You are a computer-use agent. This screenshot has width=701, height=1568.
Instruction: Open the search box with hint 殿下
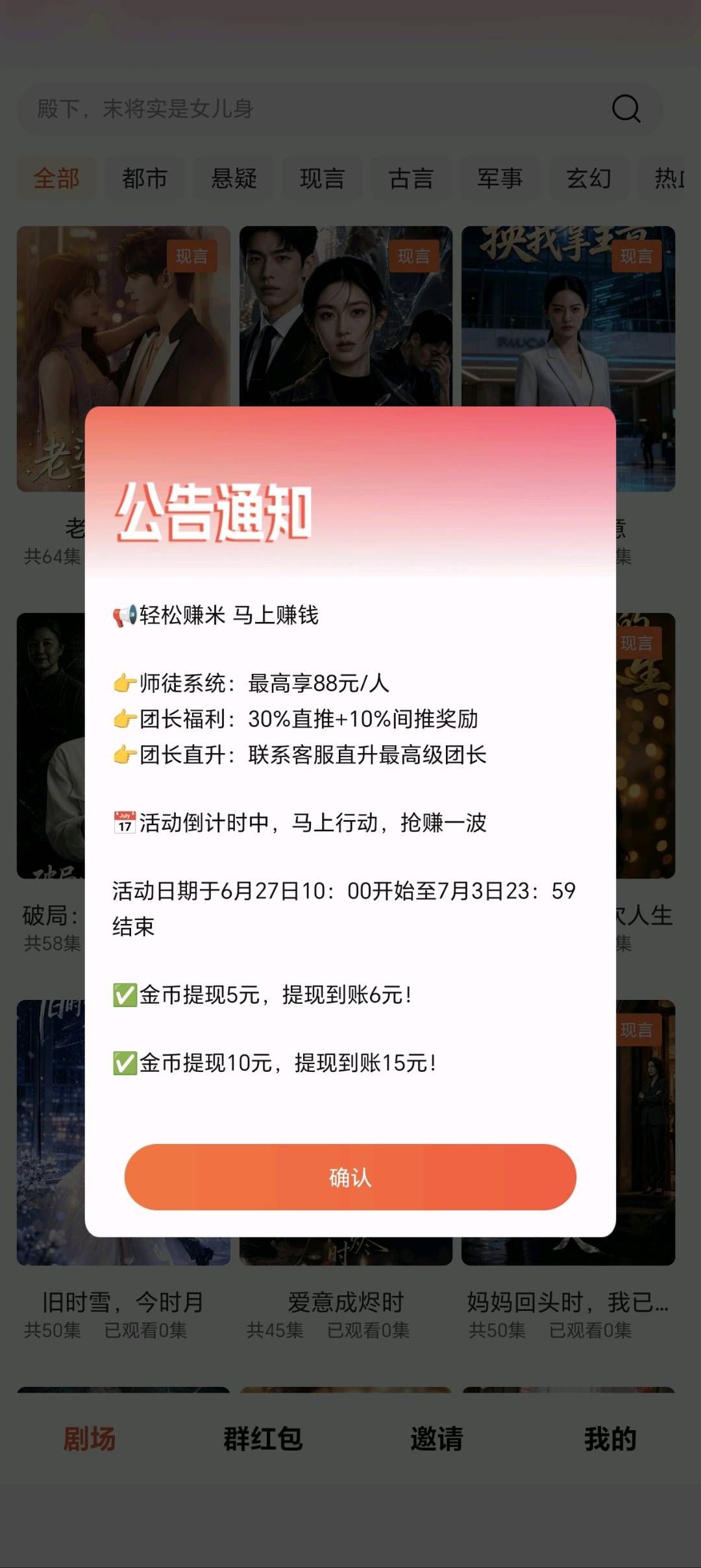[x=340, y=108]
